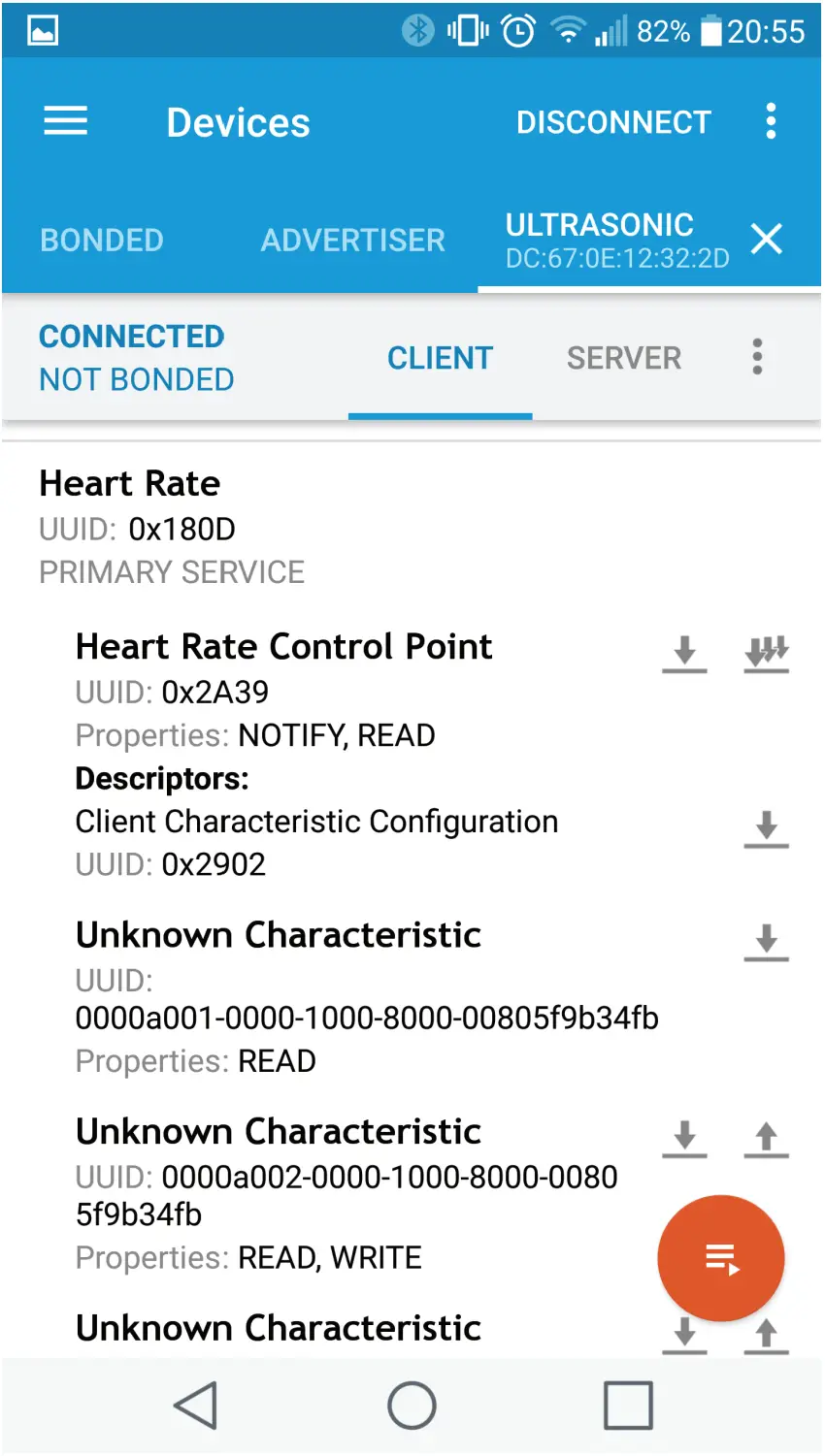The height and width of the screenshot is (1456, 825).
Task: Read the Heart Rate Control Point value
Action: click(x=684, y=653)
